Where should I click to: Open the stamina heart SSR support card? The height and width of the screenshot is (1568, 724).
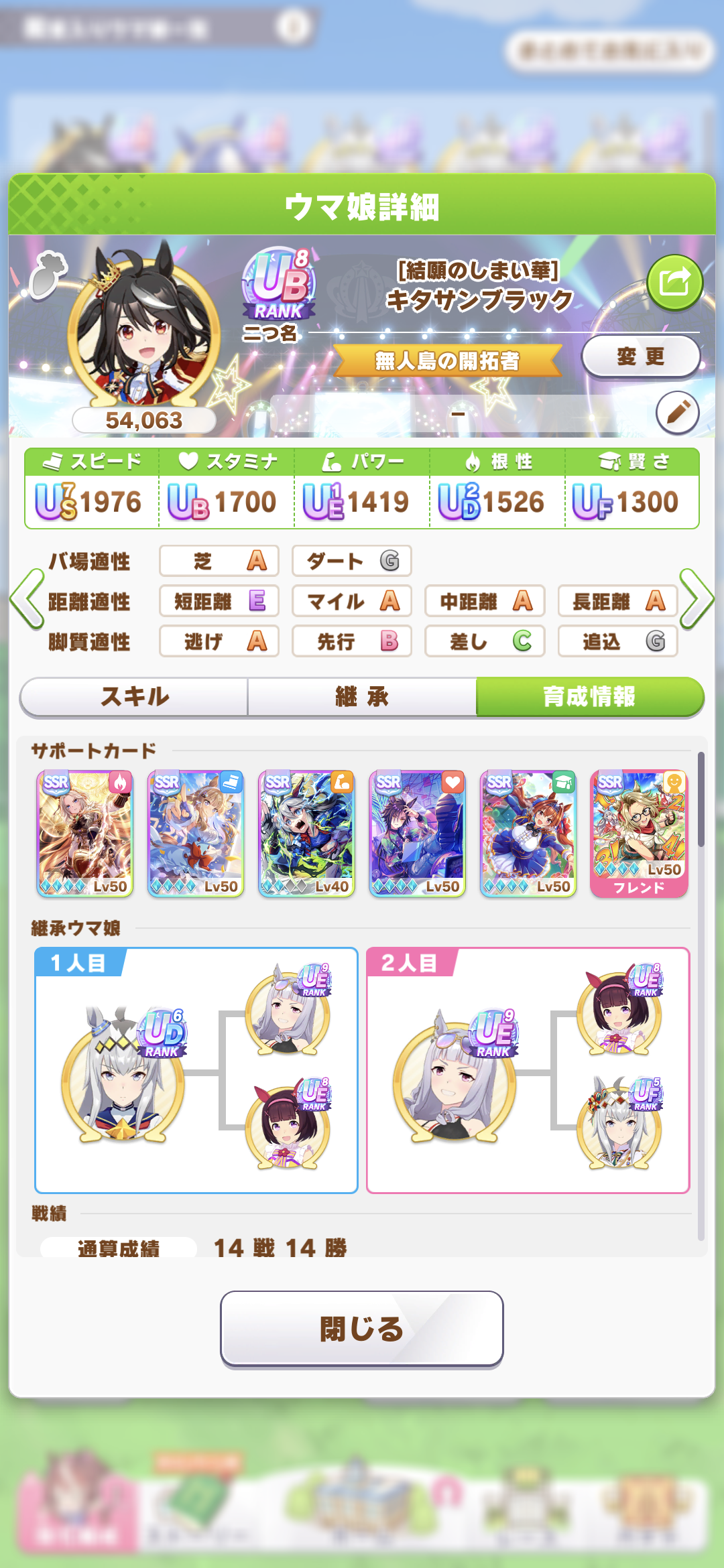(x=417, y=834)
